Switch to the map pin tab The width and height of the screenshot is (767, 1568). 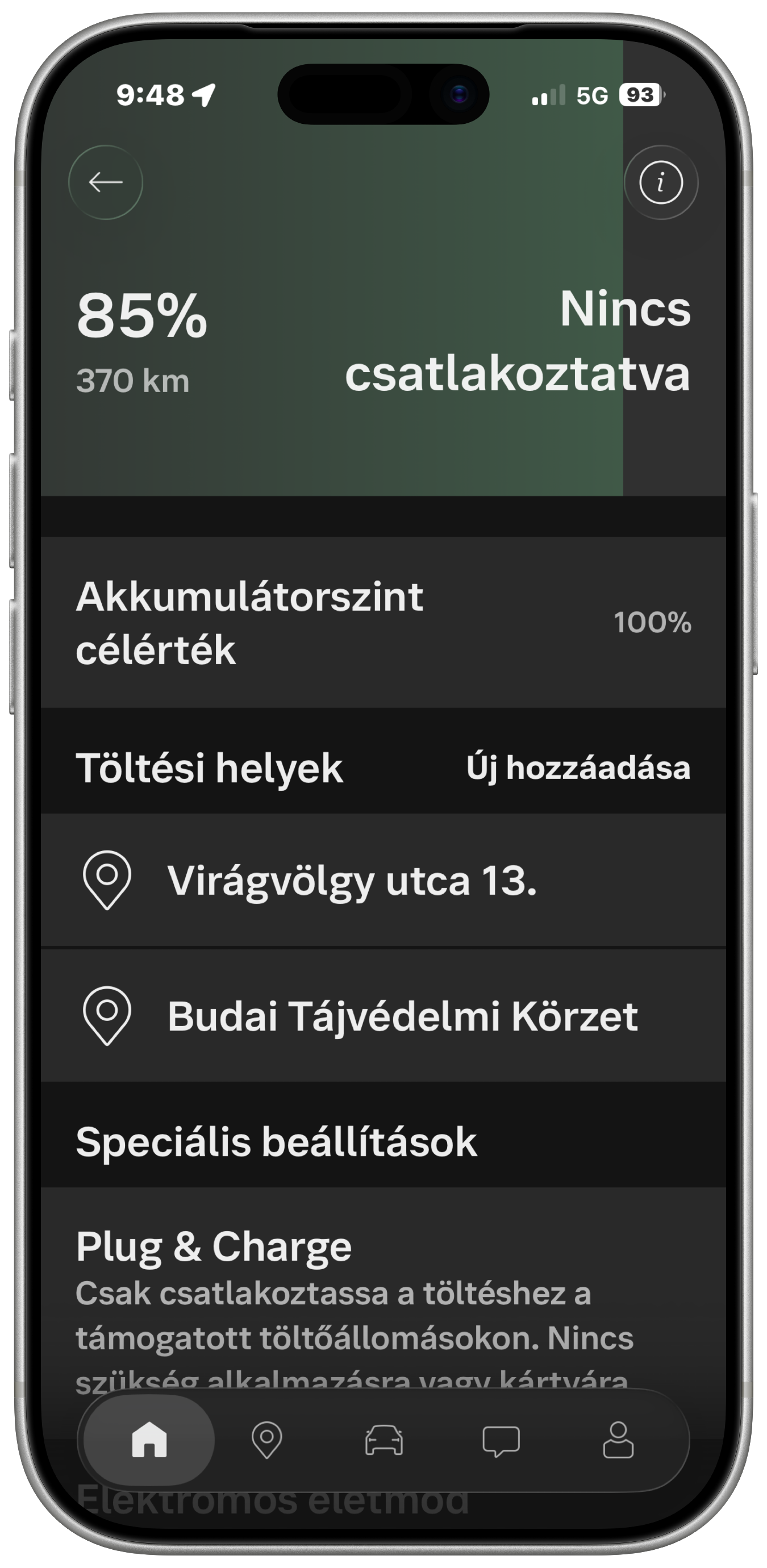[266, 1440]
